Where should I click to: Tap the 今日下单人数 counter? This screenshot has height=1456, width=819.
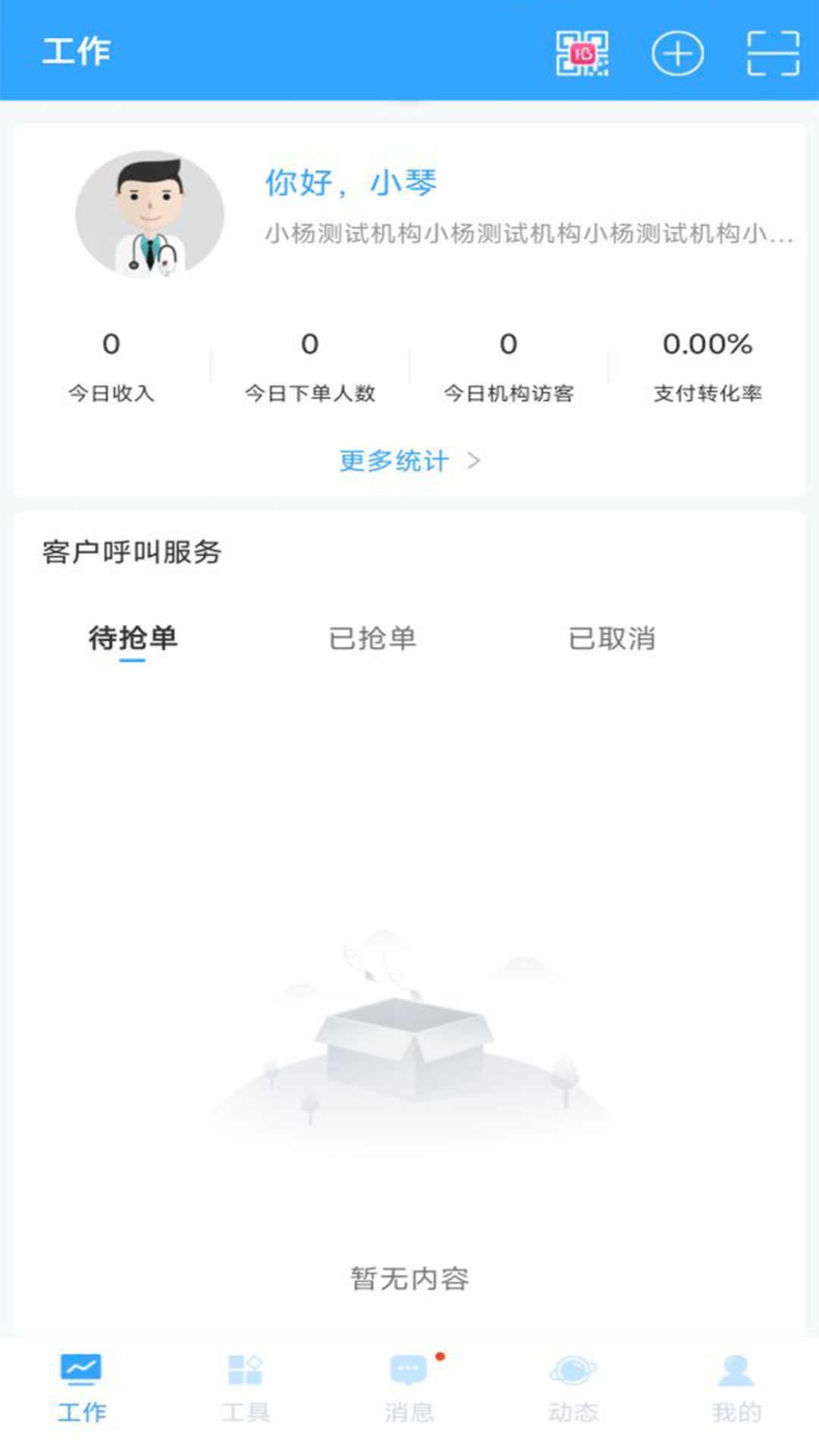pyautogui.click(x=309, y=368)
